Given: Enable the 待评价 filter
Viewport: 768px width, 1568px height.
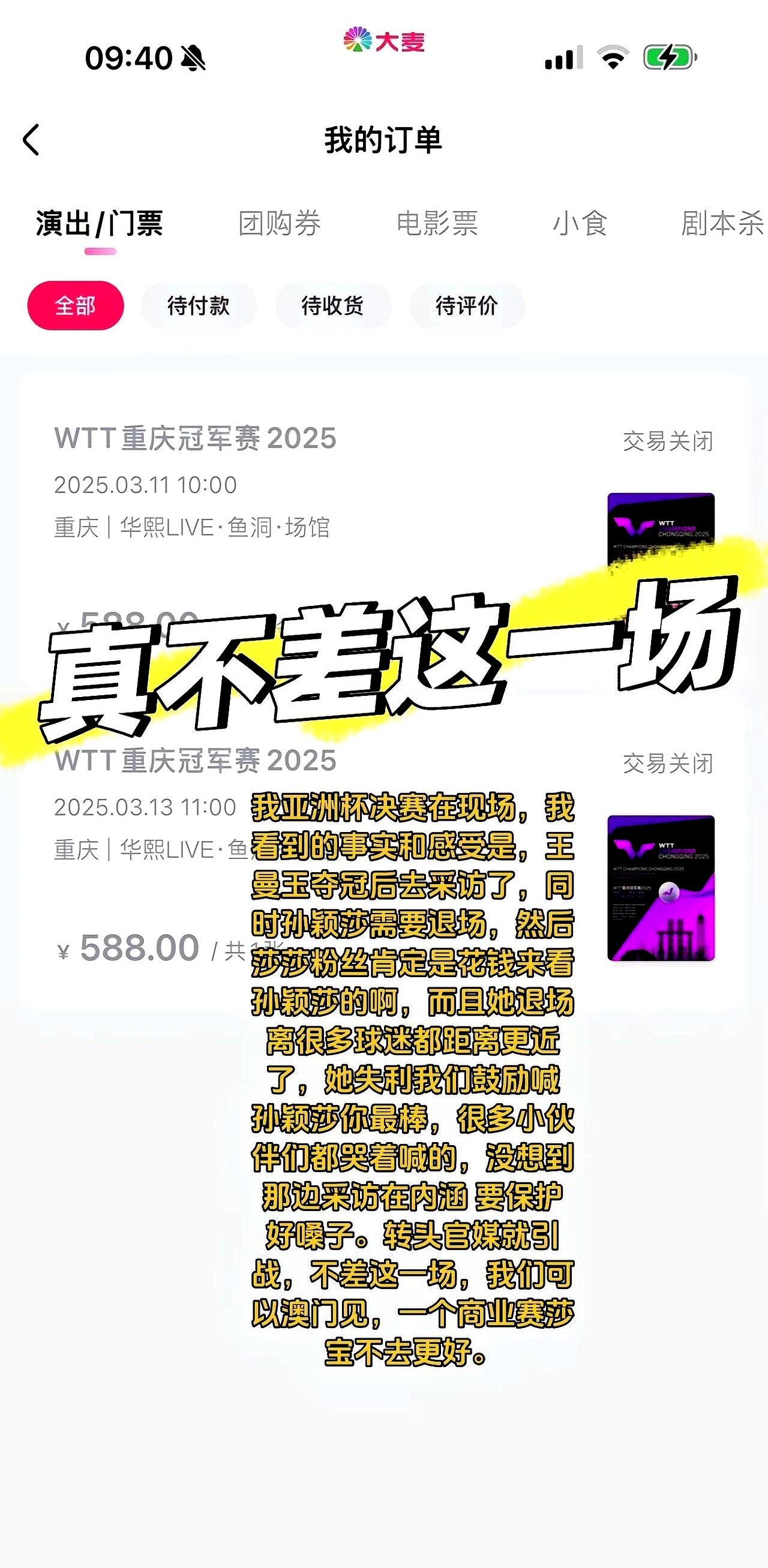Looking at the screenshot, I should click(467, 306).
